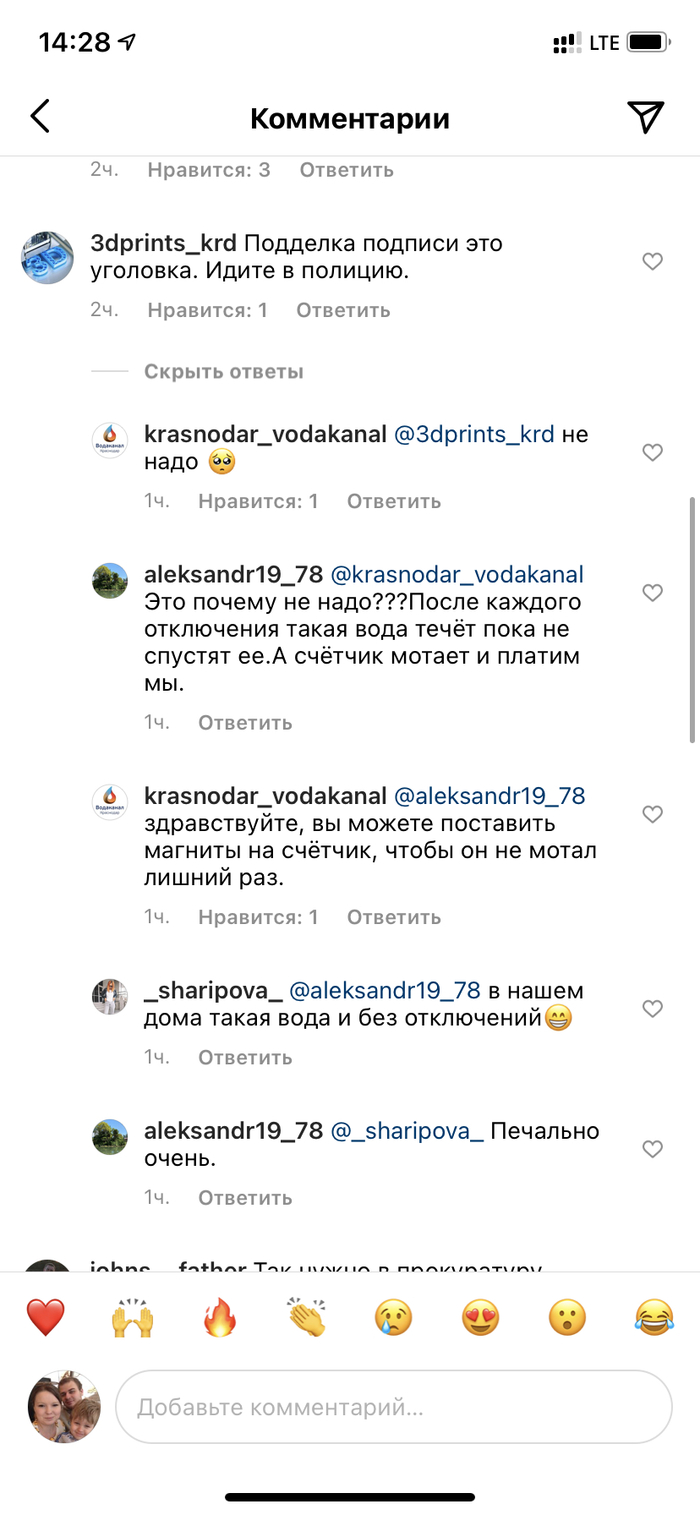Screen dimensions: 700x1515
Task: Like the 3dprints_krd comment about Подделка подписи
Action: click(x=652, y=262)
